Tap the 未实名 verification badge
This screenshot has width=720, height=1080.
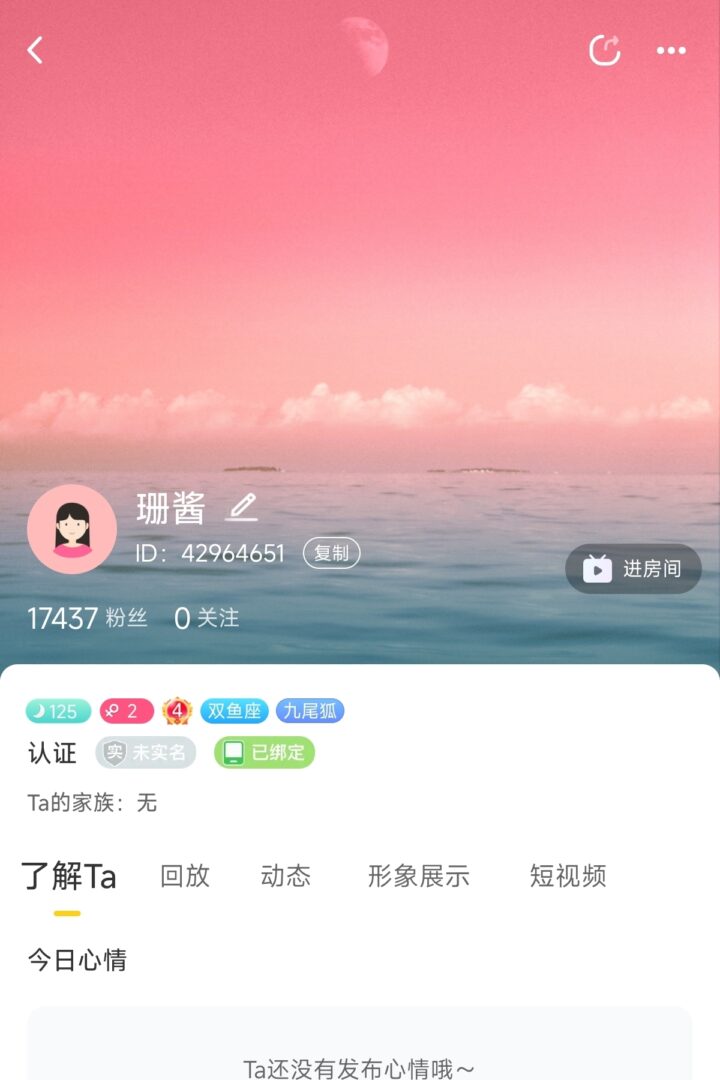click(146, 752)
